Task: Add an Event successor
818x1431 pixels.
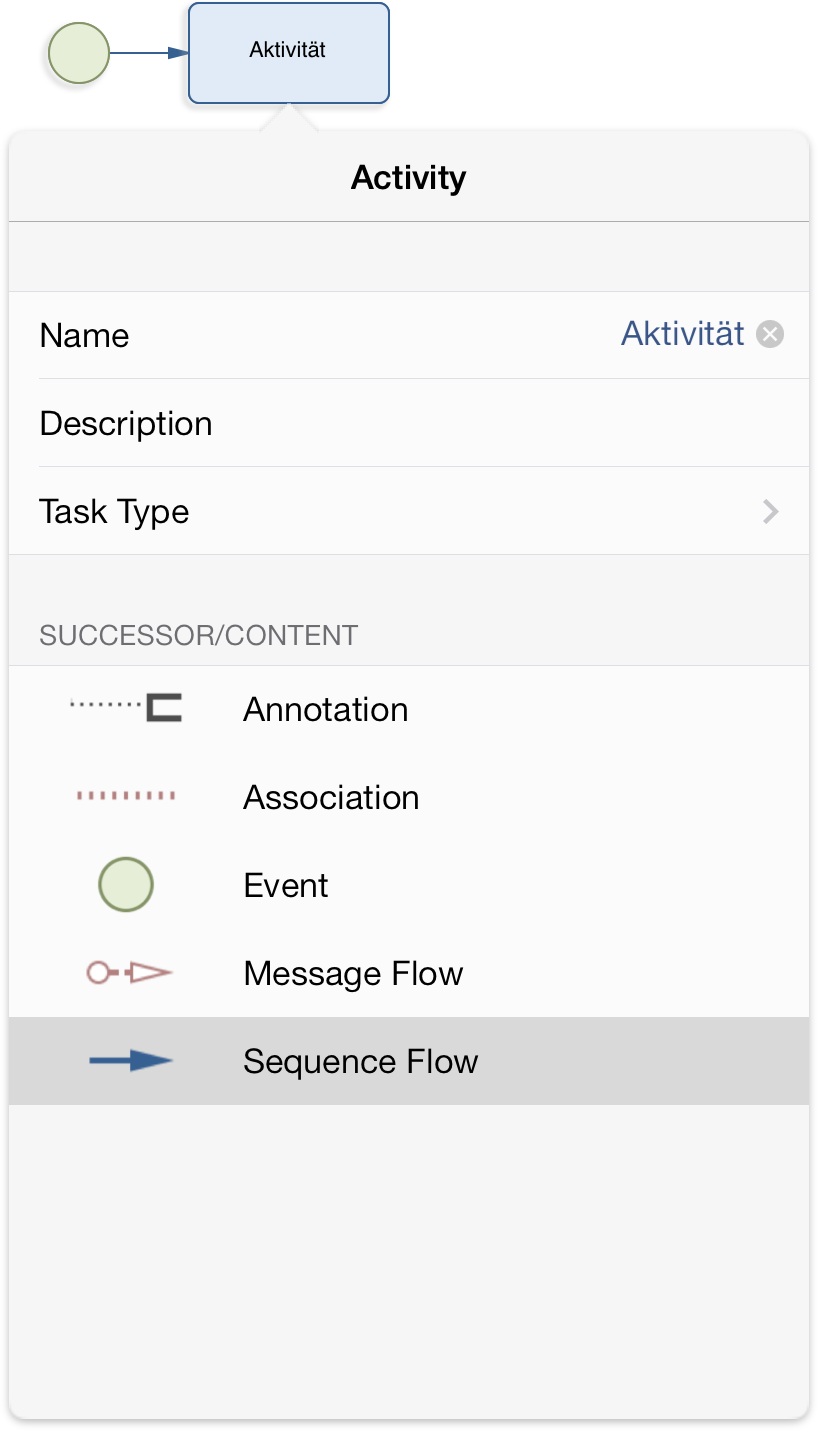Action: (x=409, y=885)
